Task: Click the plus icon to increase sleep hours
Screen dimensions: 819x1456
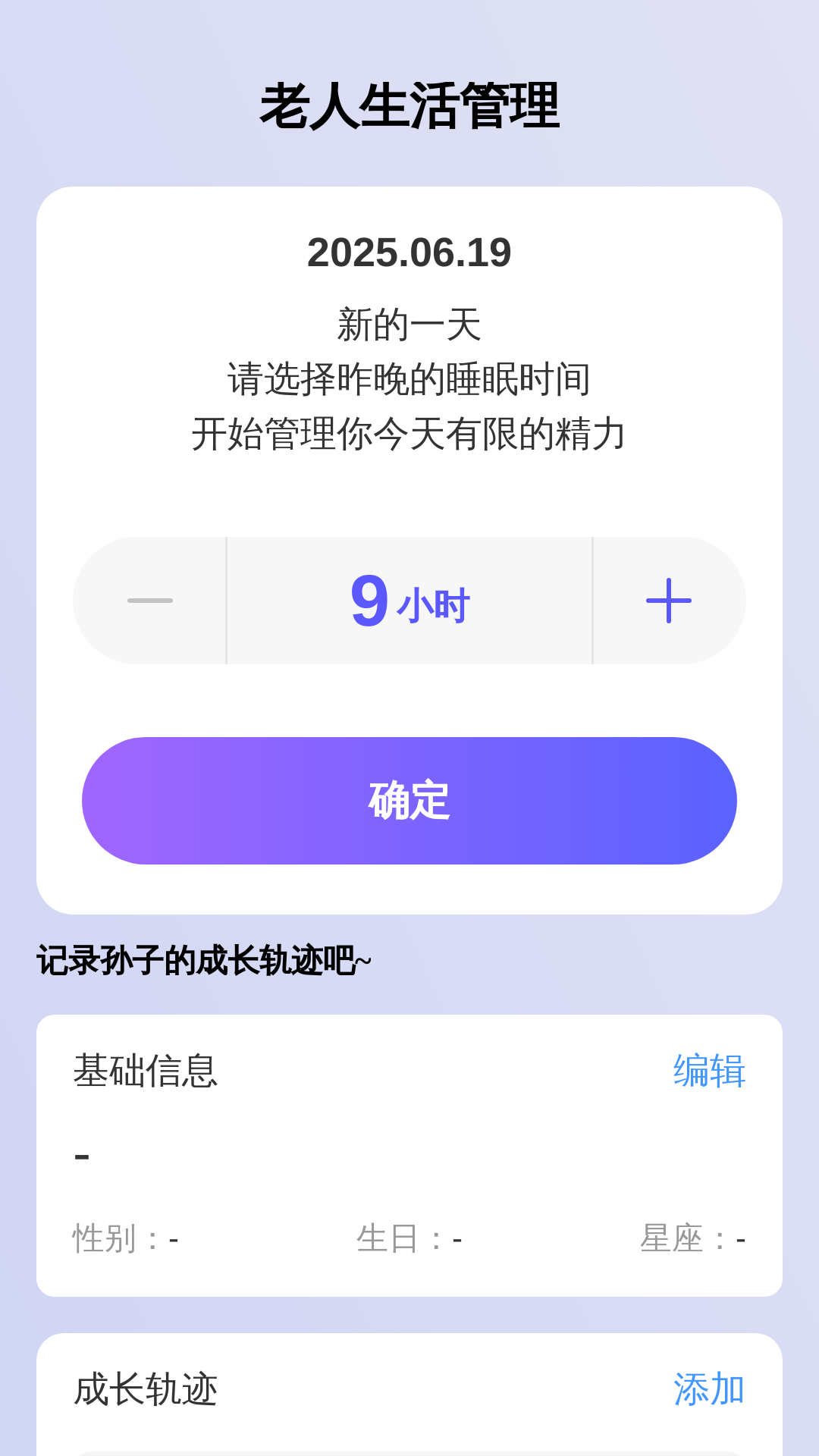Action: (667, 600)
